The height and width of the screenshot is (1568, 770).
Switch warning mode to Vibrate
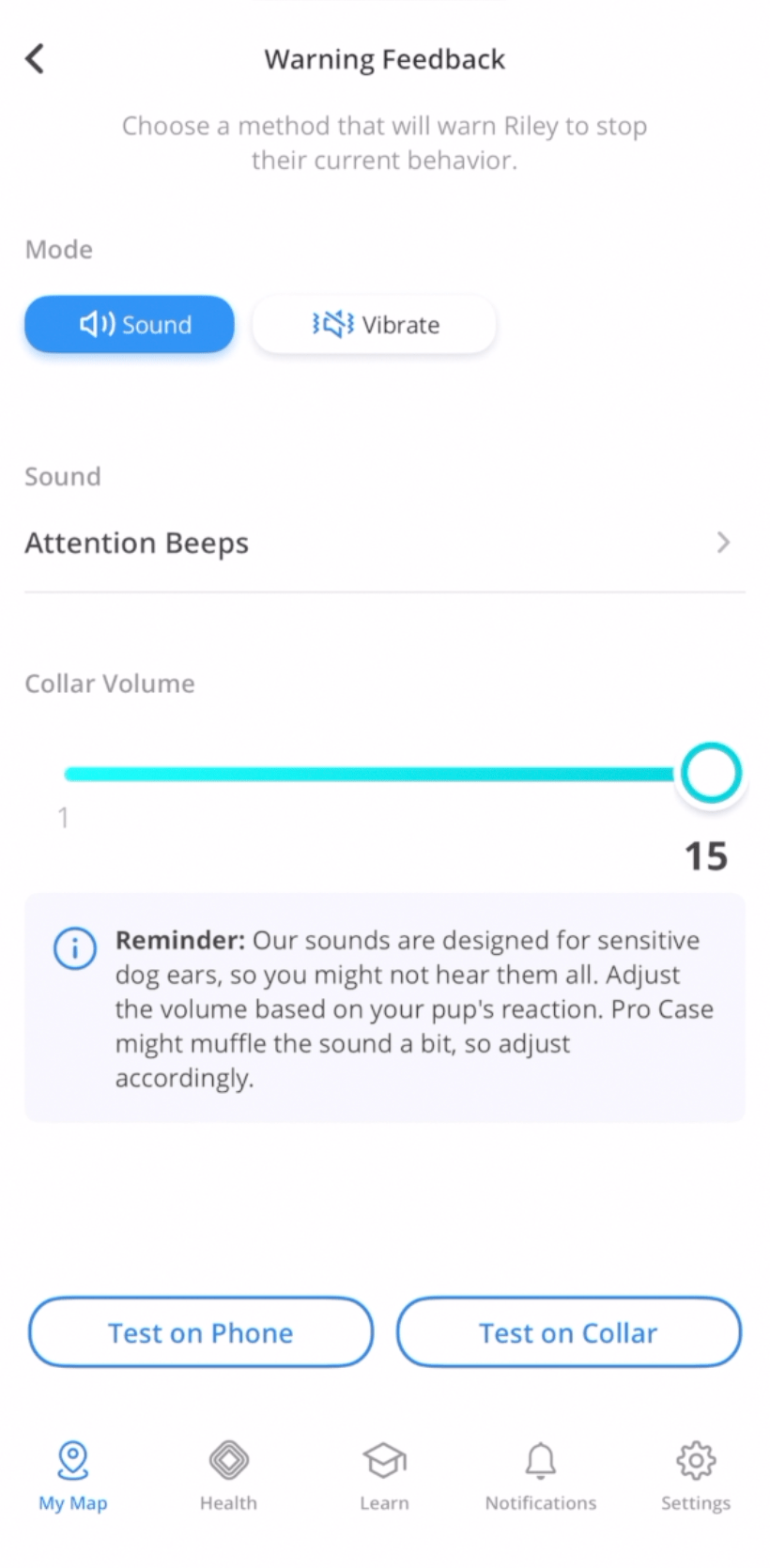(x=374, y=325)
